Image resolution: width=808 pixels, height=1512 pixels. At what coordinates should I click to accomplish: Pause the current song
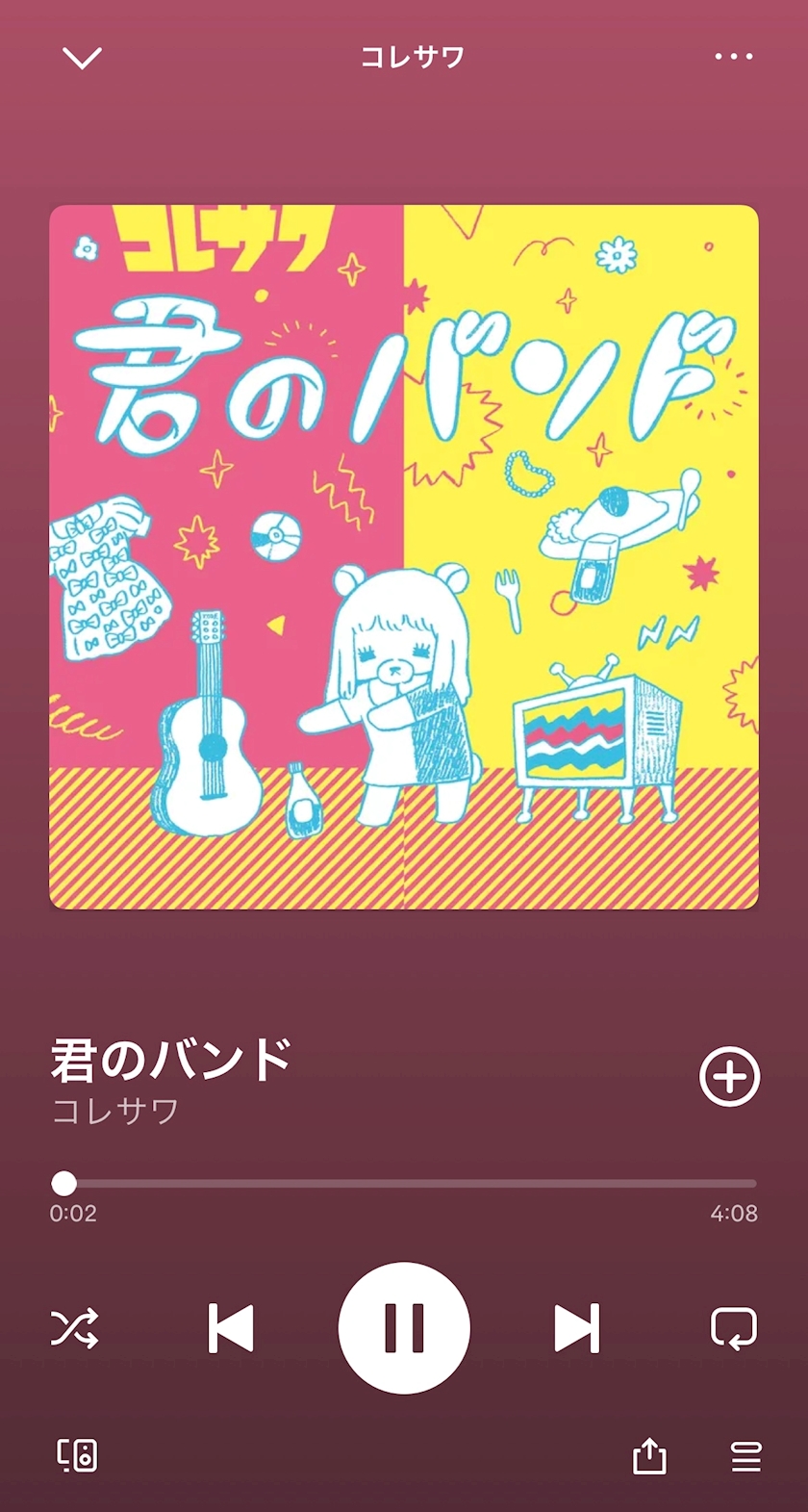click(x=404, y=1328)
